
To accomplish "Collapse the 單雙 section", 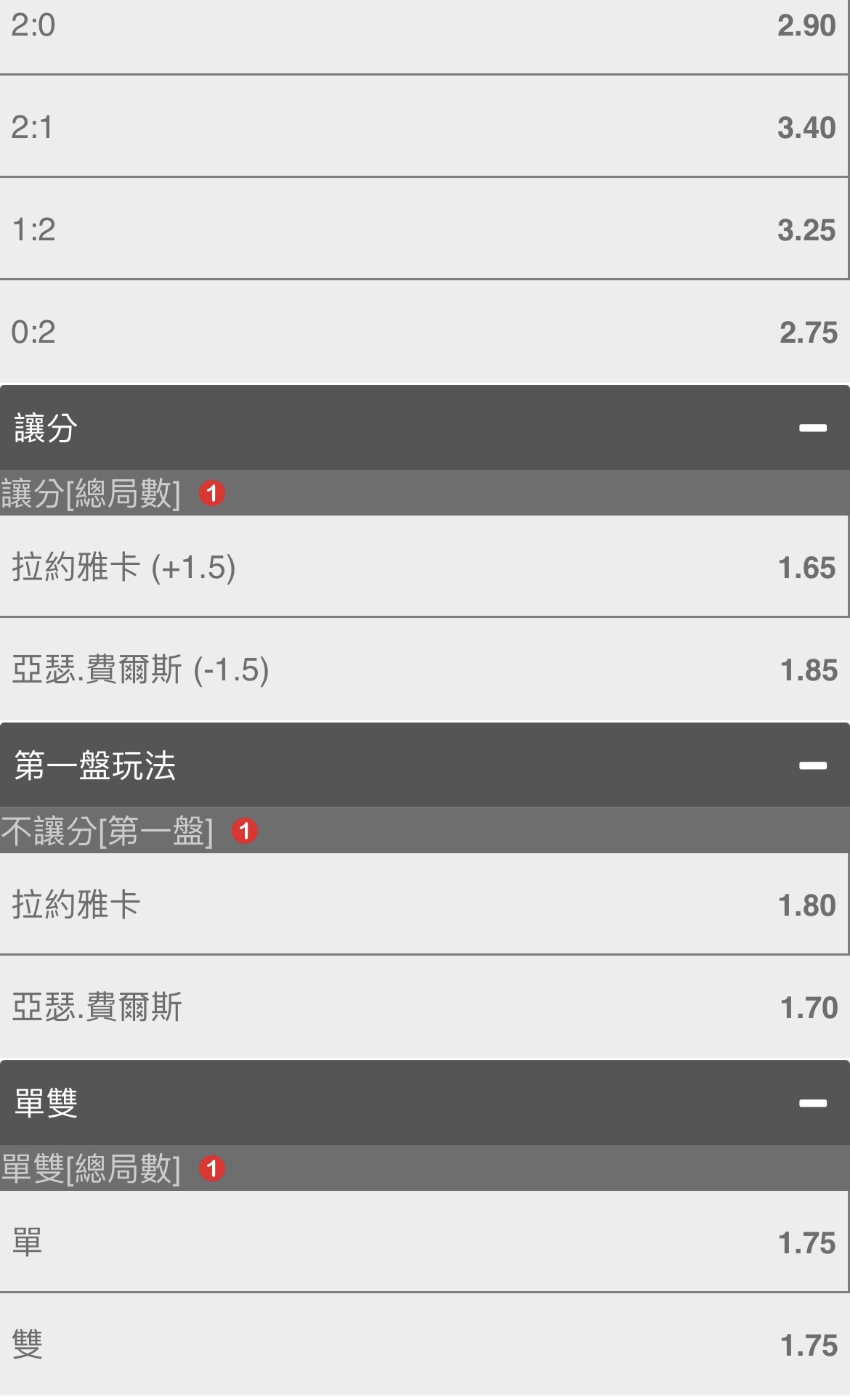I will coord(812,1103).
